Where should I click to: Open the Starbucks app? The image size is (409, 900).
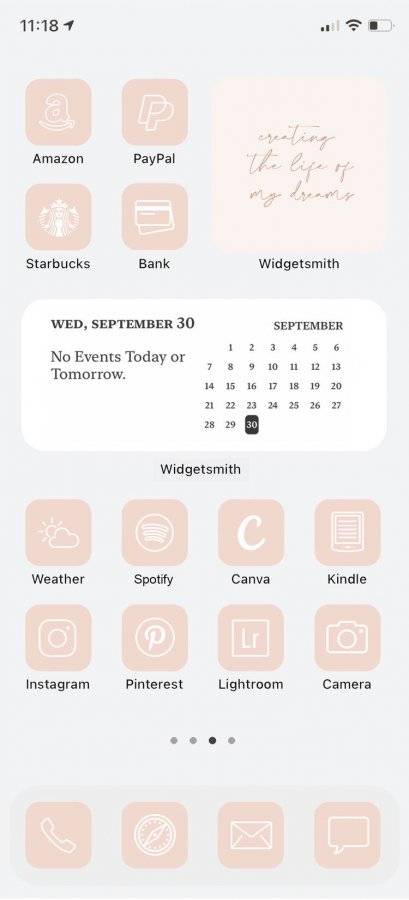pos(58,217)
